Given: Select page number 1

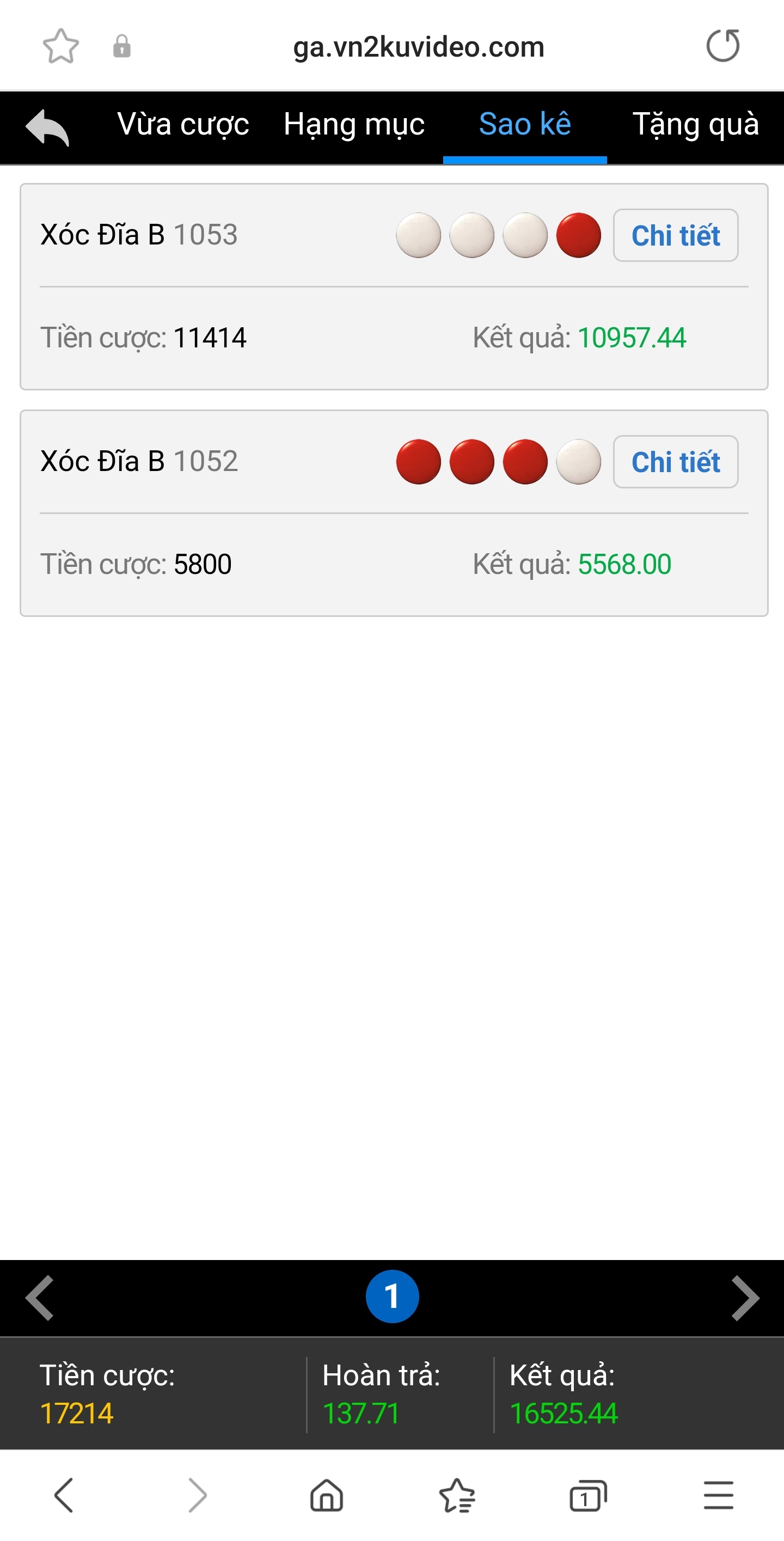Looking at the screenshot, I should (x=391, y=1297).
